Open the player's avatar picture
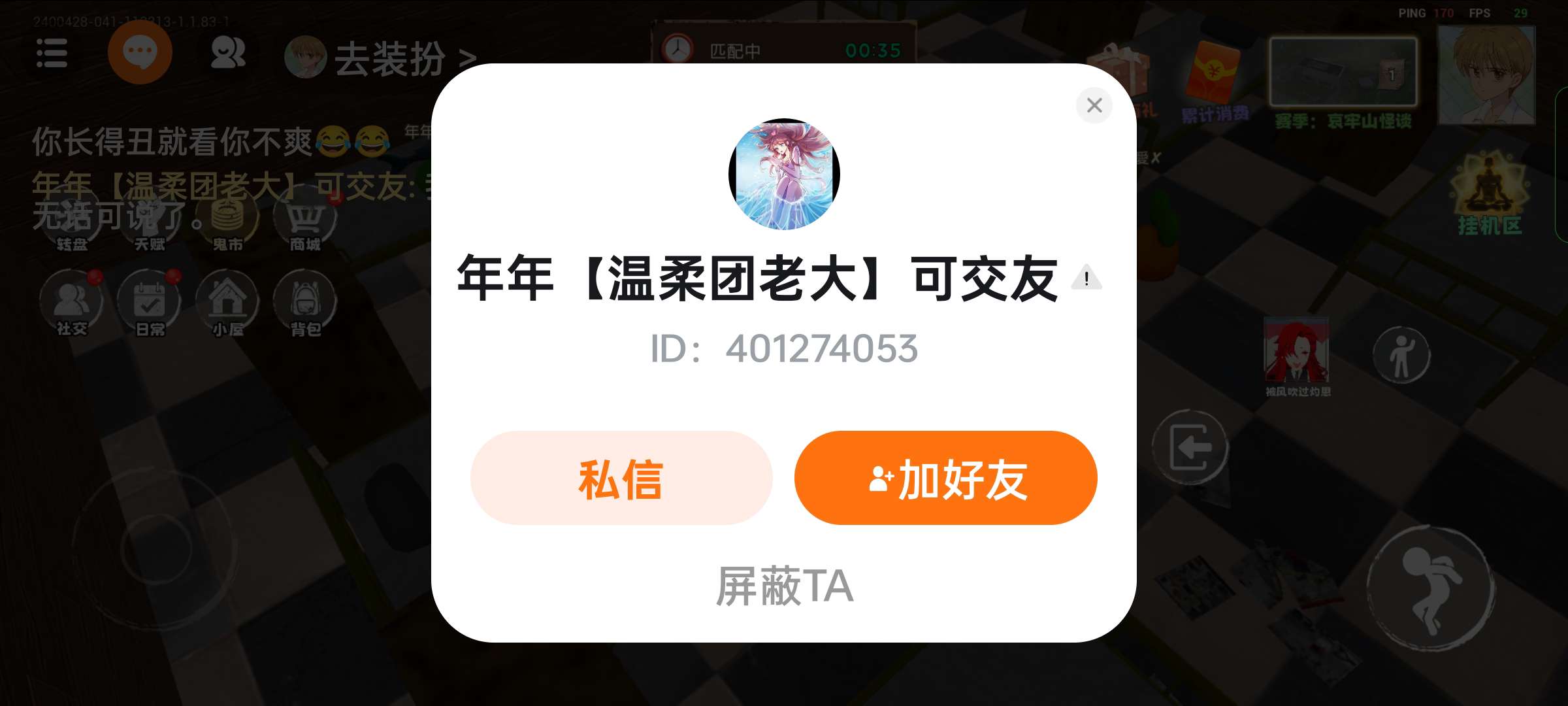Image resolution: width=1568 pixels, height=706 pixels. point(784,174)
